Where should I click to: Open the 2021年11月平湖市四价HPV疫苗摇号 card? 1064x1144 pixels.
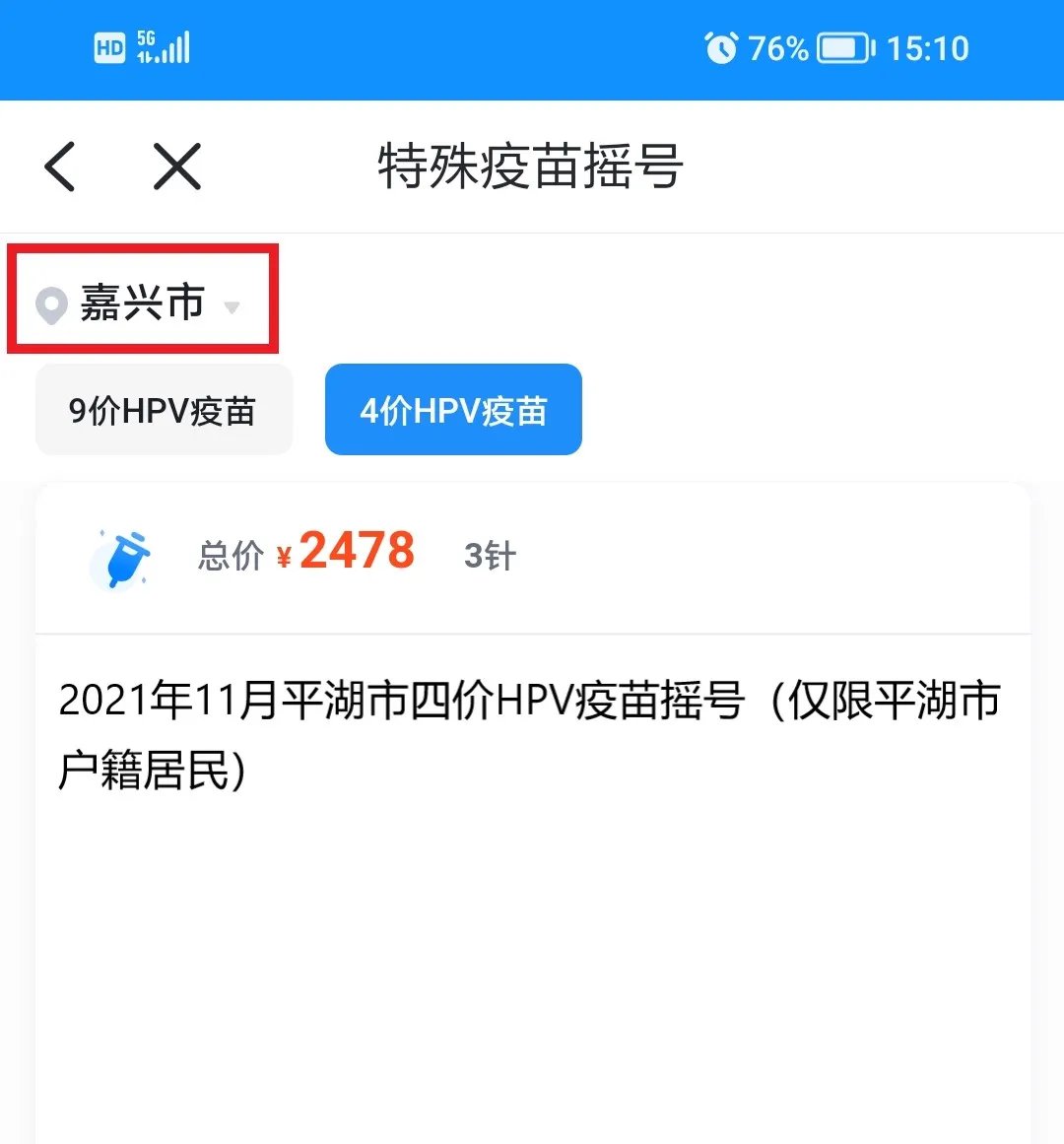pyautogui.click(x=530, y=734)
